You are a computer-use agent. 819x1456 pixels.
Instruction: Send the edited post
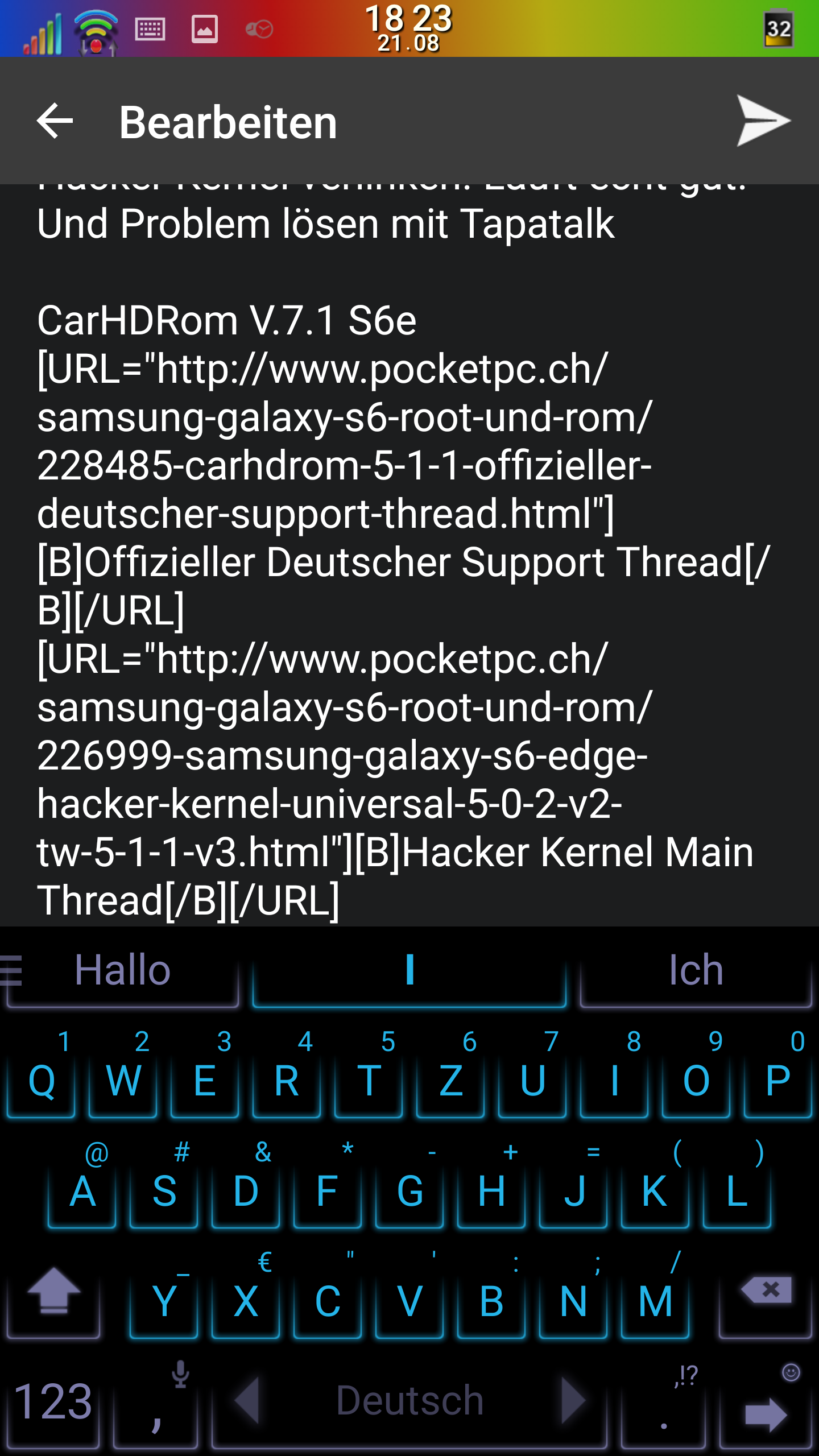pyautogui.click(x=763, y=121)
